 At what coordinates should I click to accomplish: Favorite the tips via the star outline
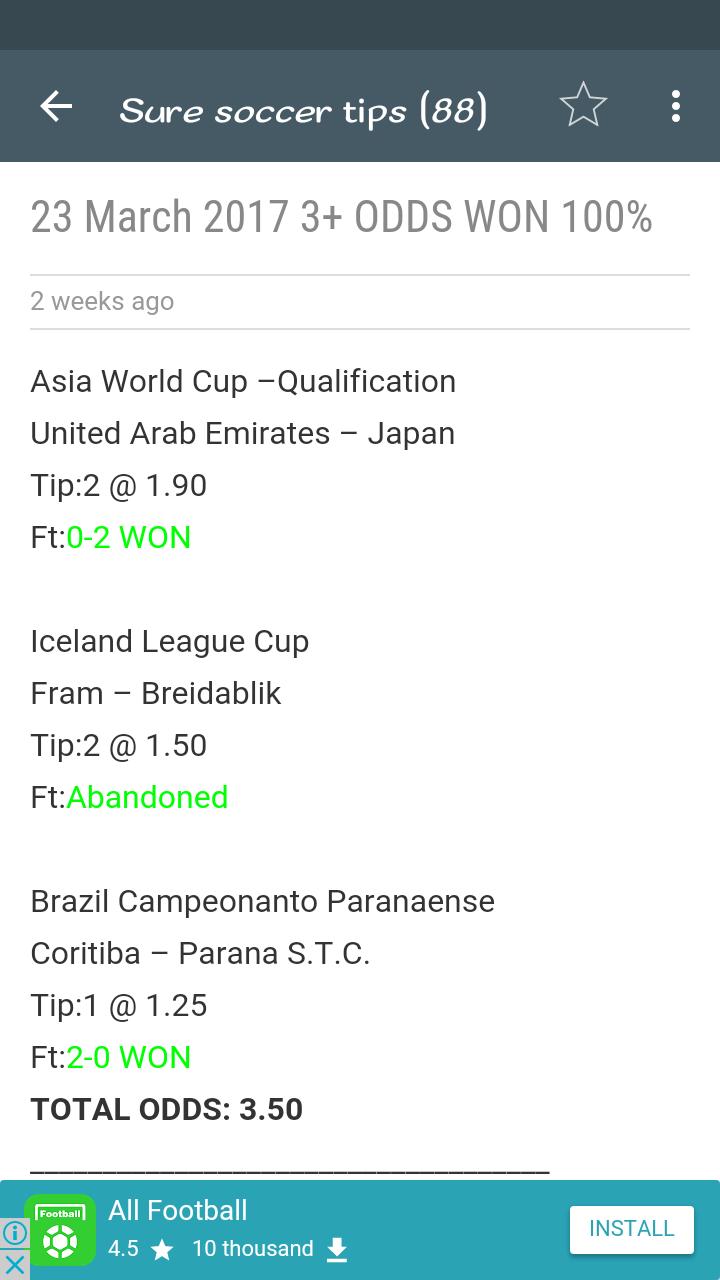pos(583,104)
